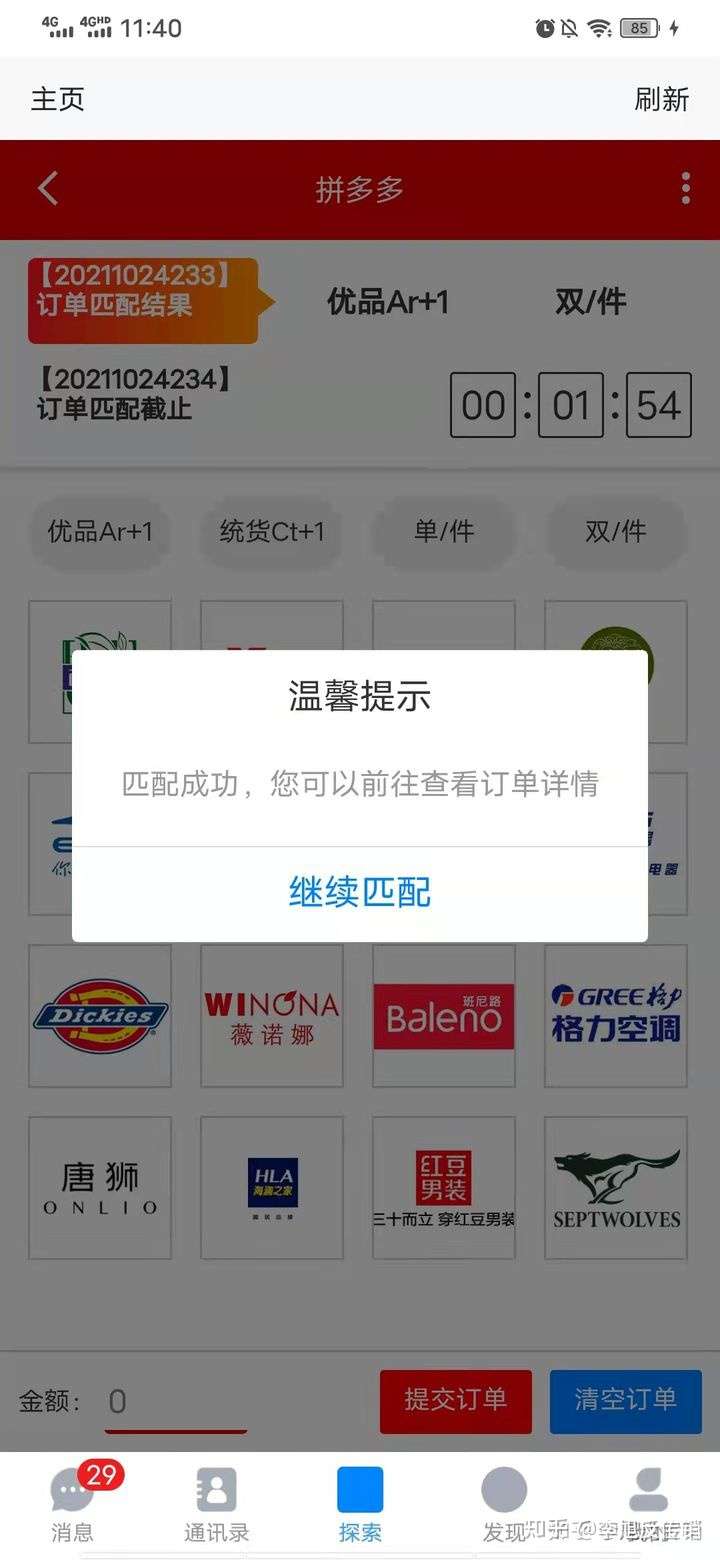Go back with the arrow icon
The image size is (720, 1560).
48,188
